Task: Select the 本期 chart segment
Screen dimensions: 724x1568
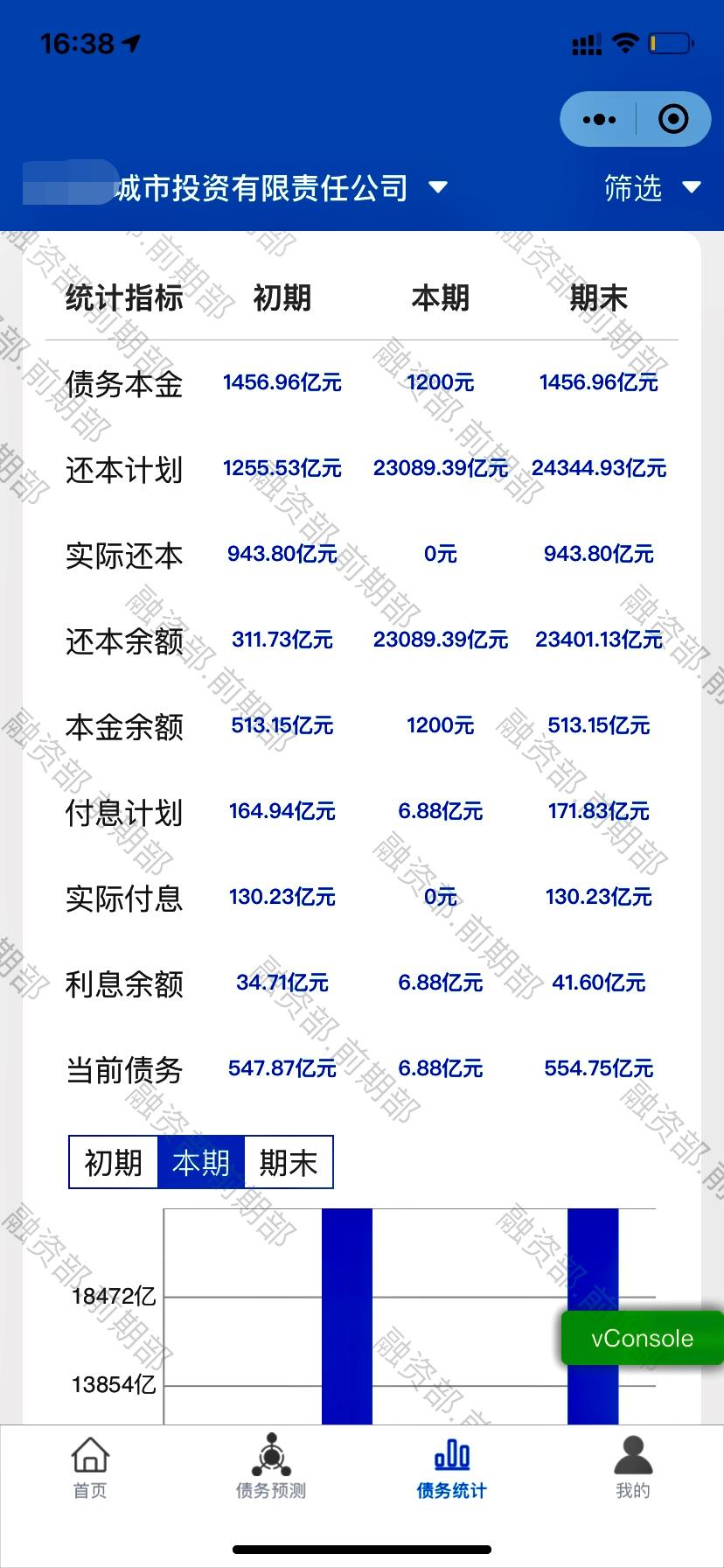Action: pos(201,1163)
